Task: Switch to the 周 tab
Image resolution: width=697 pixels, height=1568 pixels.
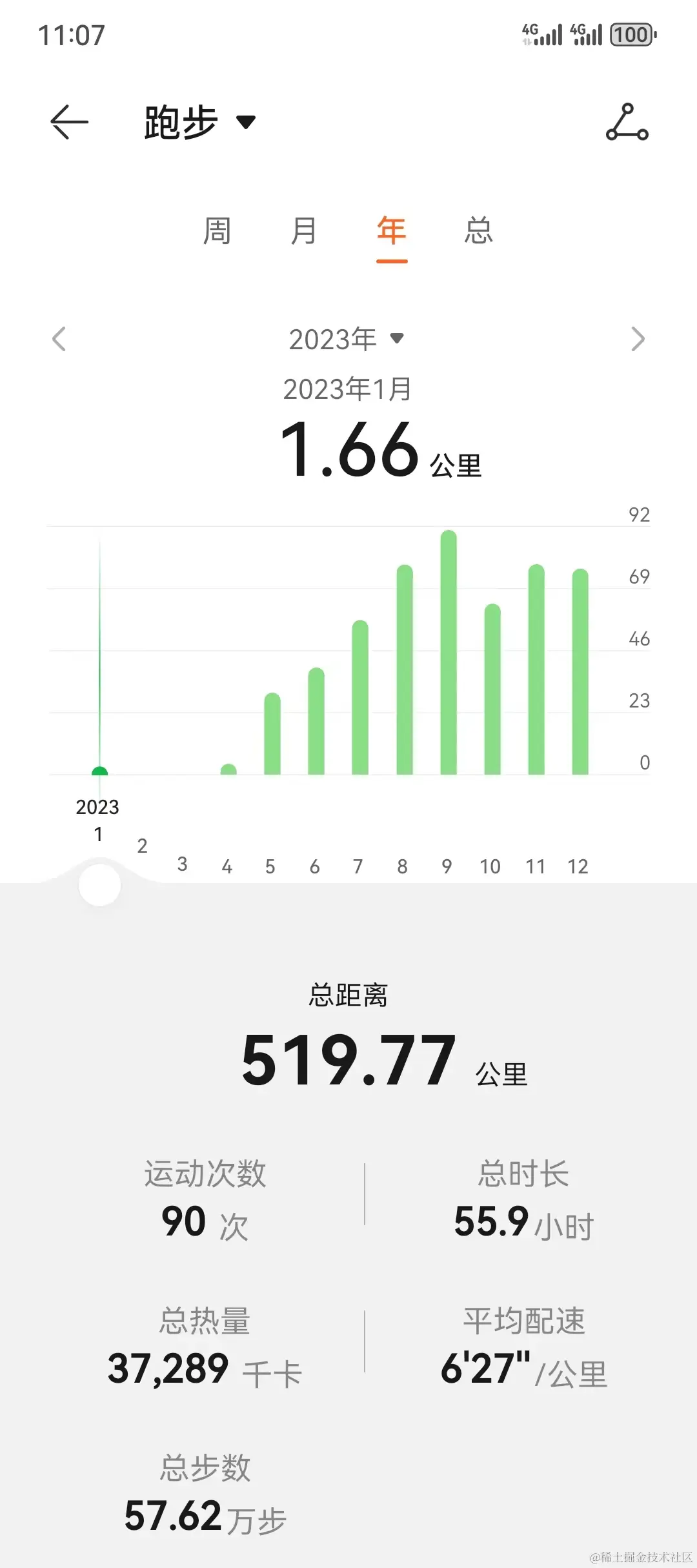Action: click(x=217, y=231)
